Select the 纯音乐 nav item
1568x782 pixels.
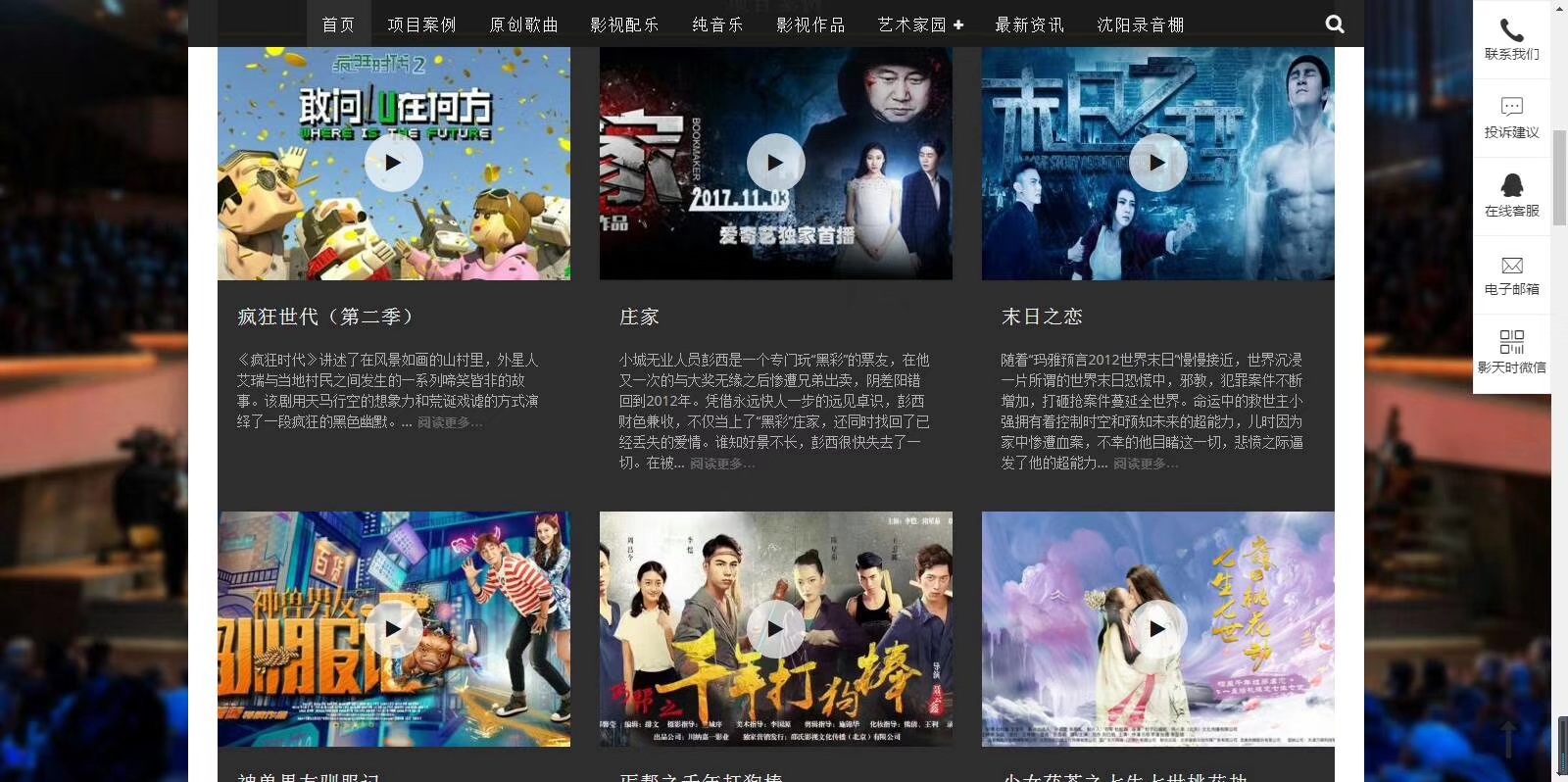[x=717, y=24]
